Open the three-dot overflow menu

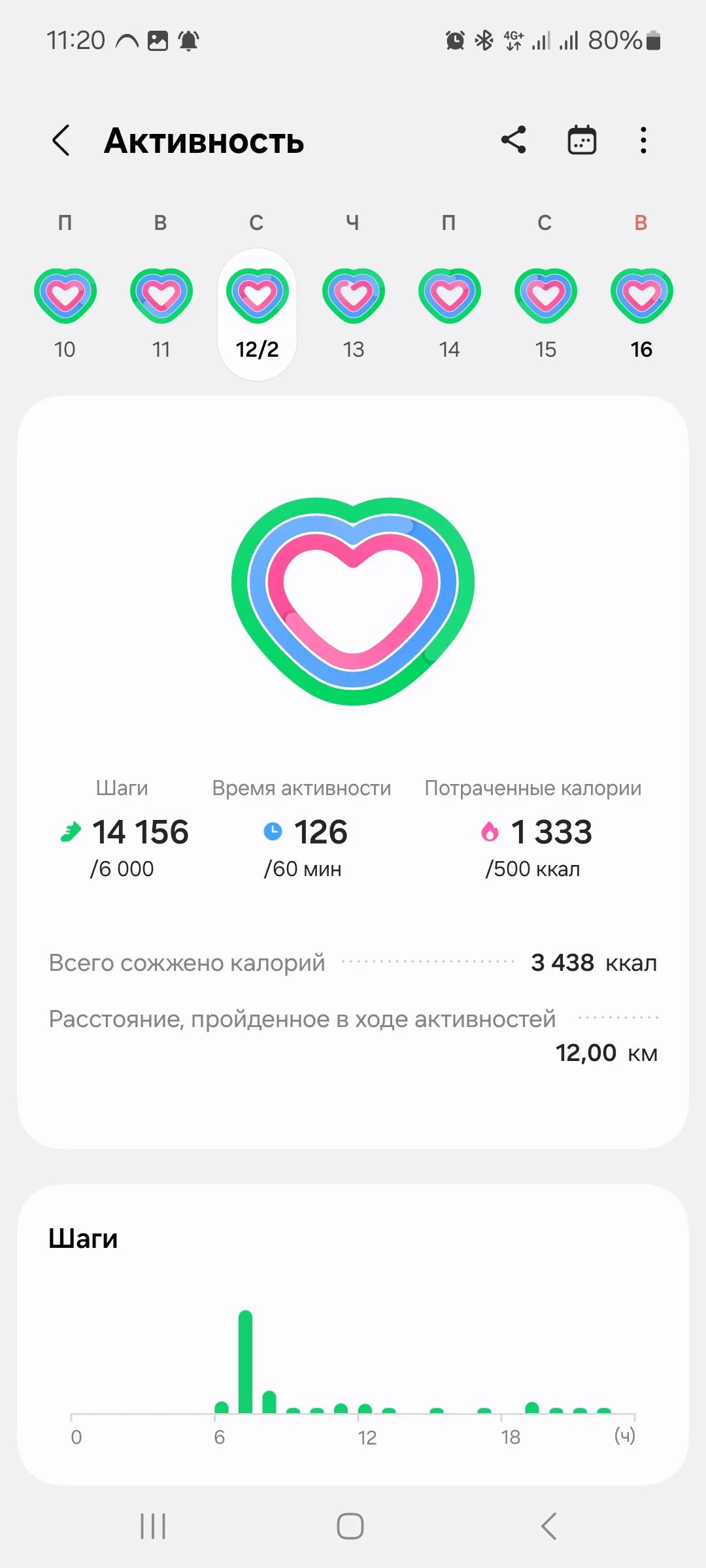[x=643, y=140]
